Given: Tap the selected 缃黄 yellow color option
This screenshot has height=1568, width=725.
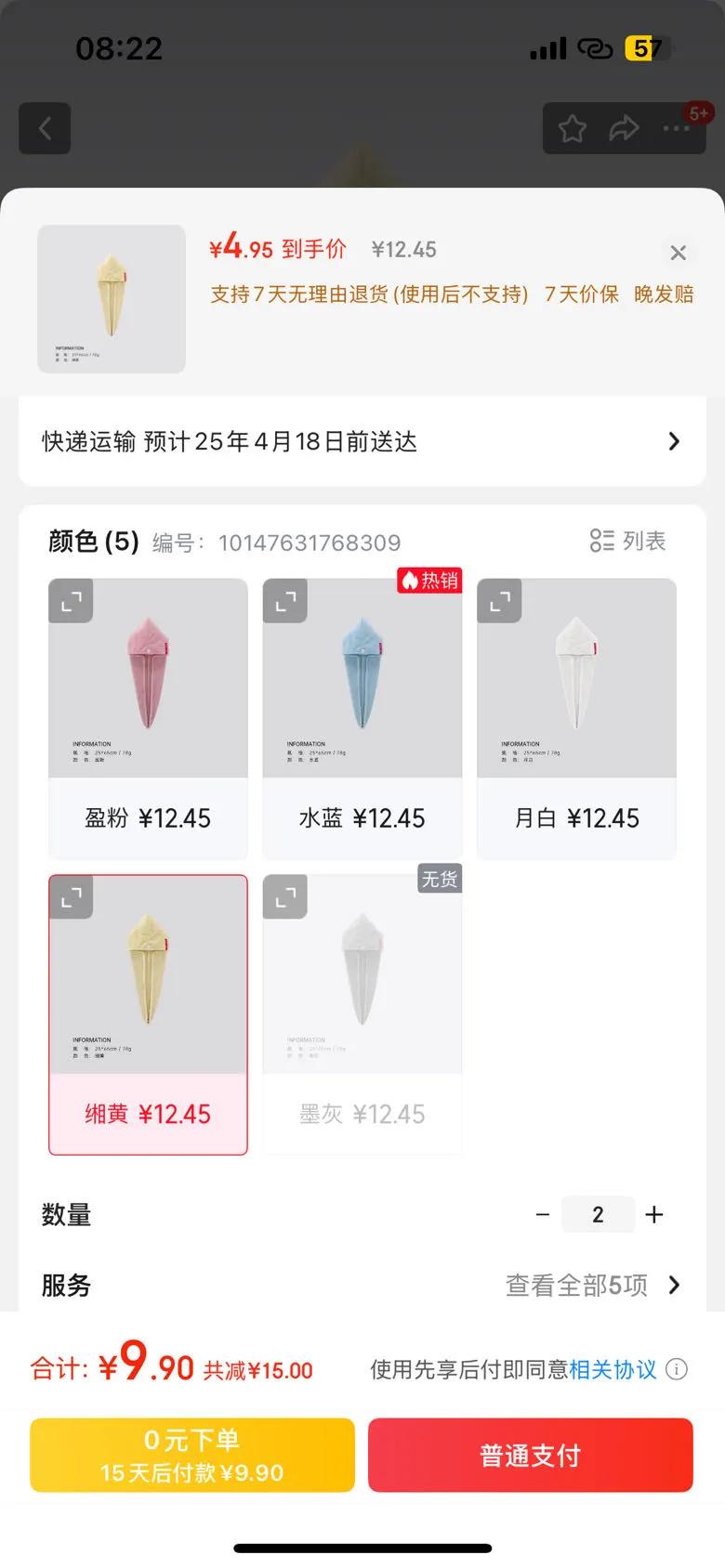Looking at the screenshot, I should [x=148, y=1015].
